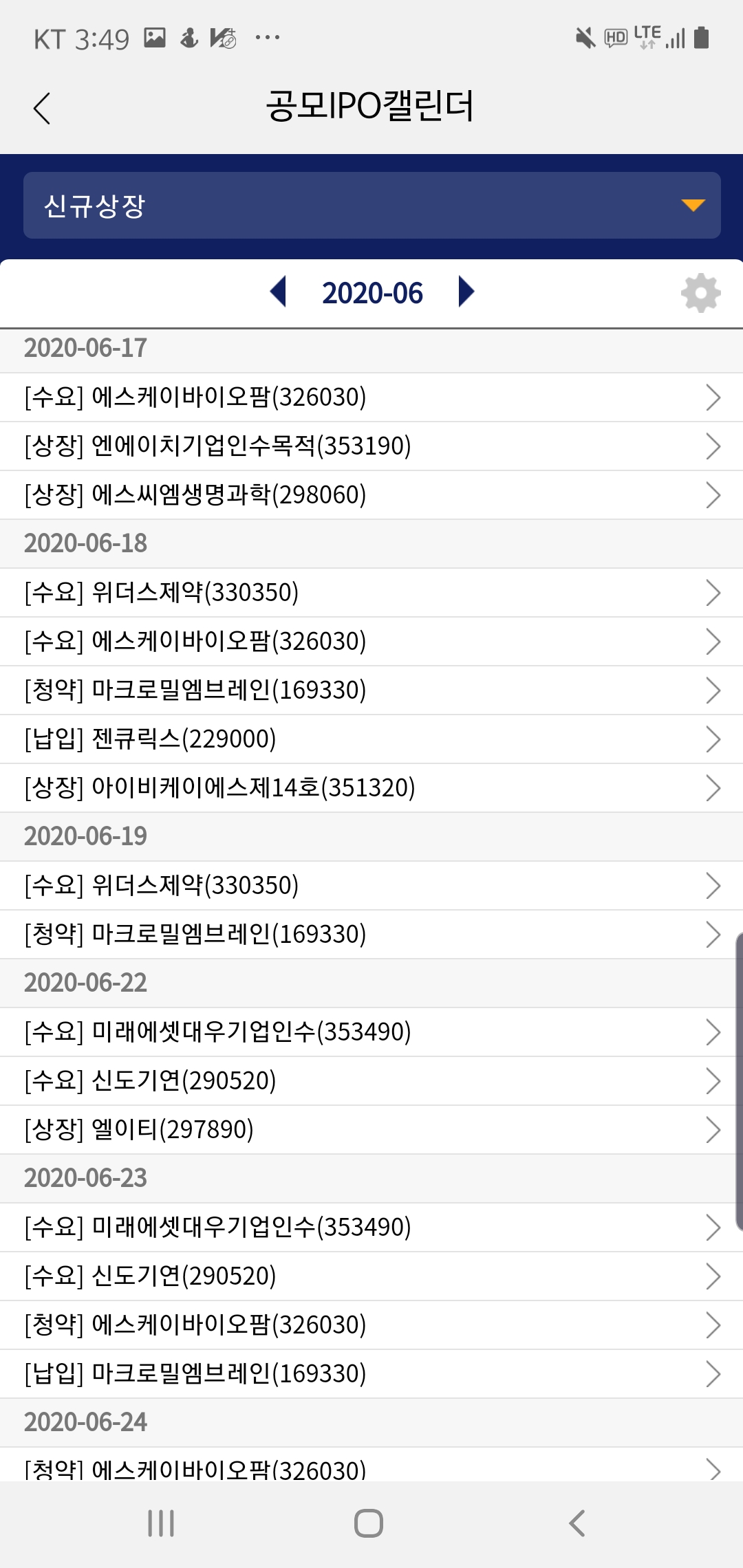Viewport: 743px width, 1568px height.
Task: Open [납입] 젠큐릭스(229000)
Action: (x=371, y=739)
